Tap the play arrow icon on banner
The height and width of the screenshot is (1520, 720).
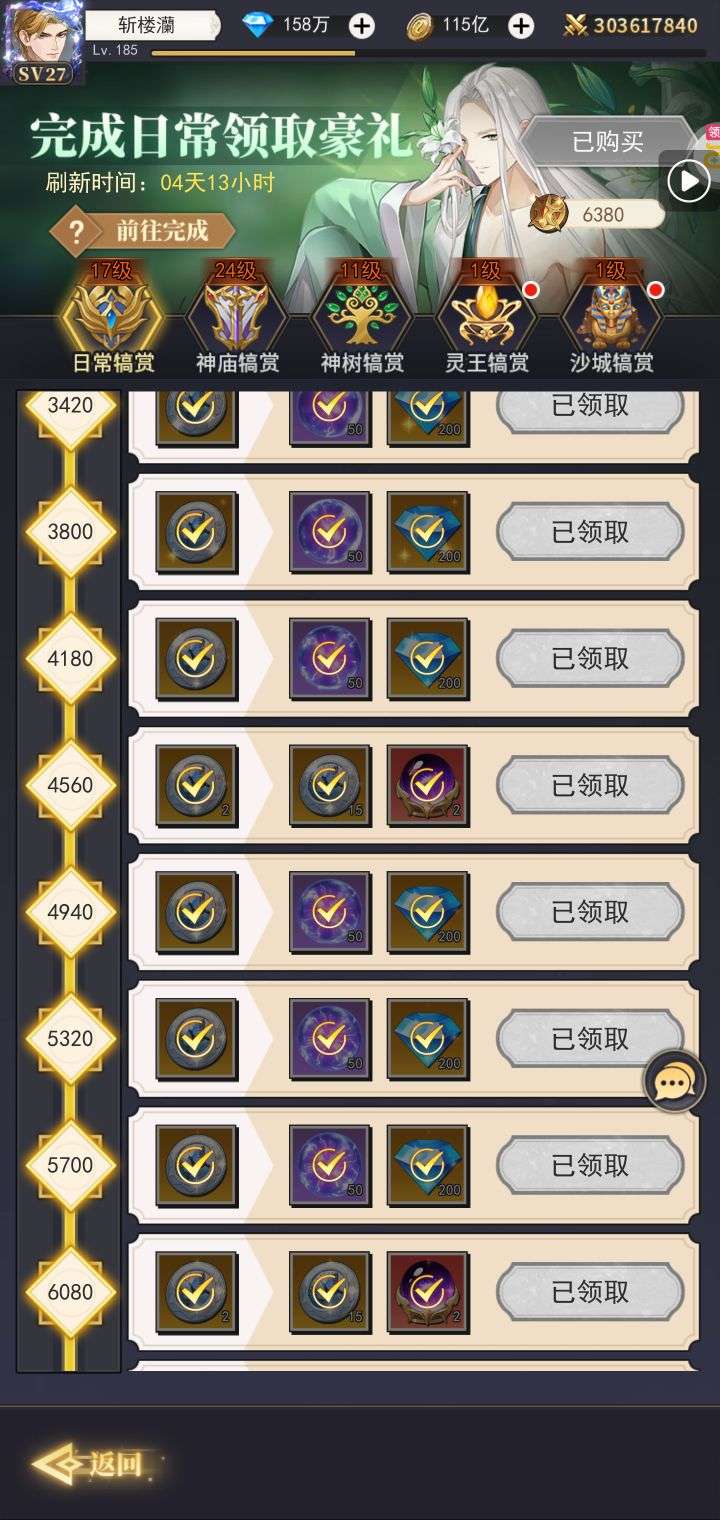tap(689, 181)
